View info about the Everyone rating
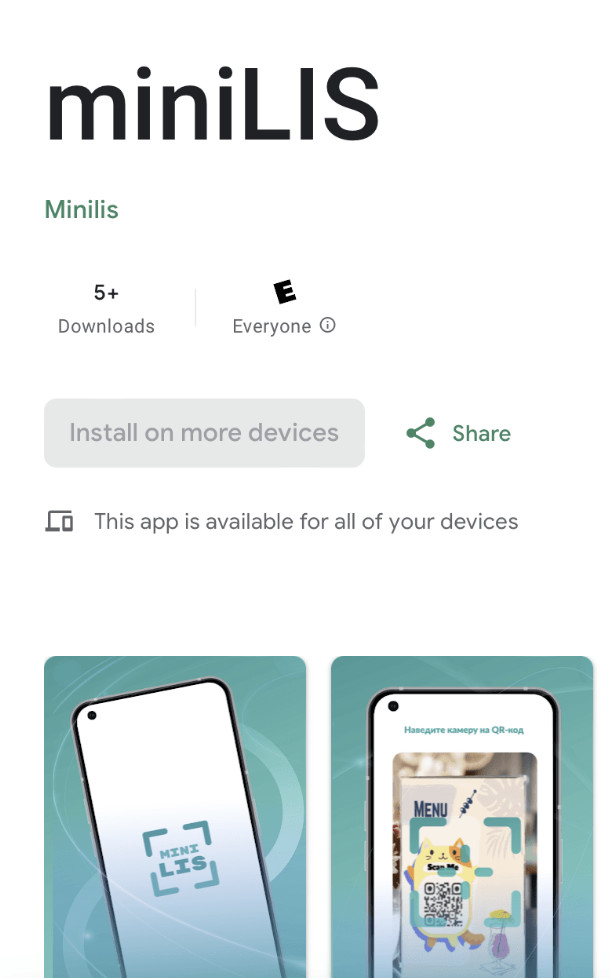Image resolution: width=610 pixels, height=978 pixels. click(327, 326)
